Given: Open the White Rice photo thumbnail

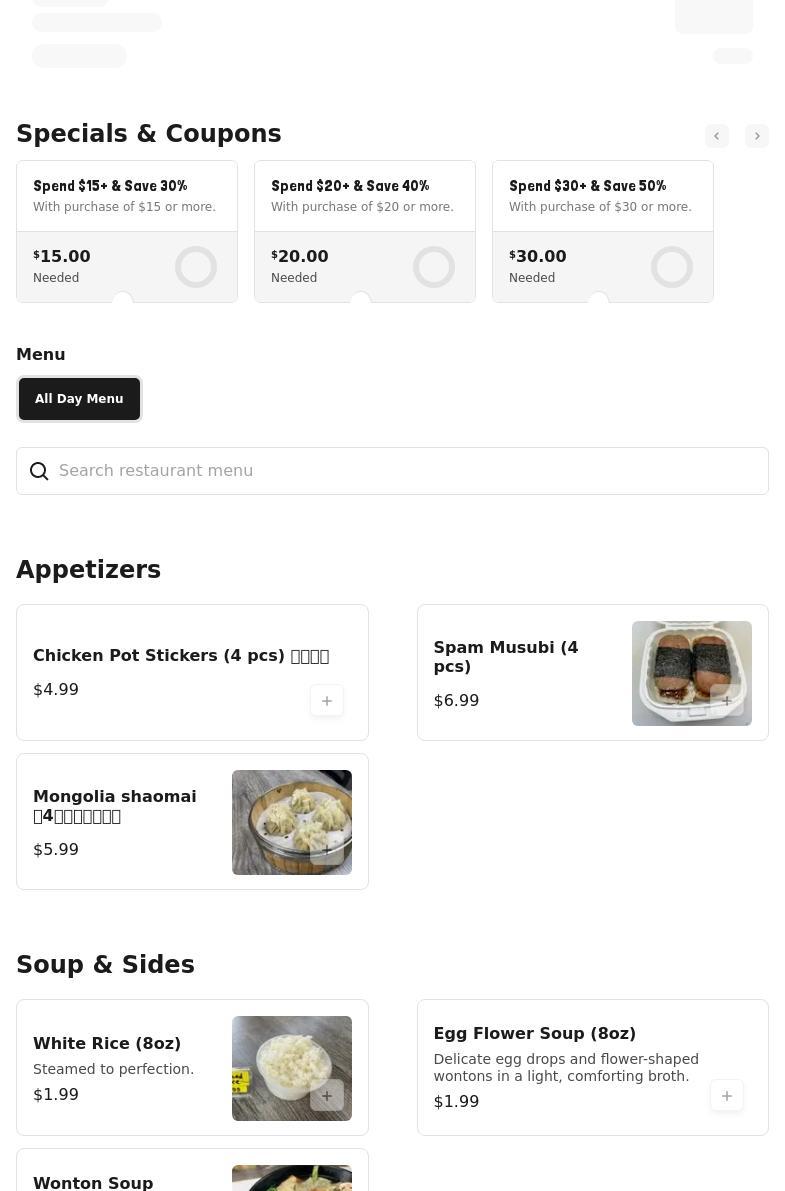Looking at the screenshot, I should tap(291, 1068).
